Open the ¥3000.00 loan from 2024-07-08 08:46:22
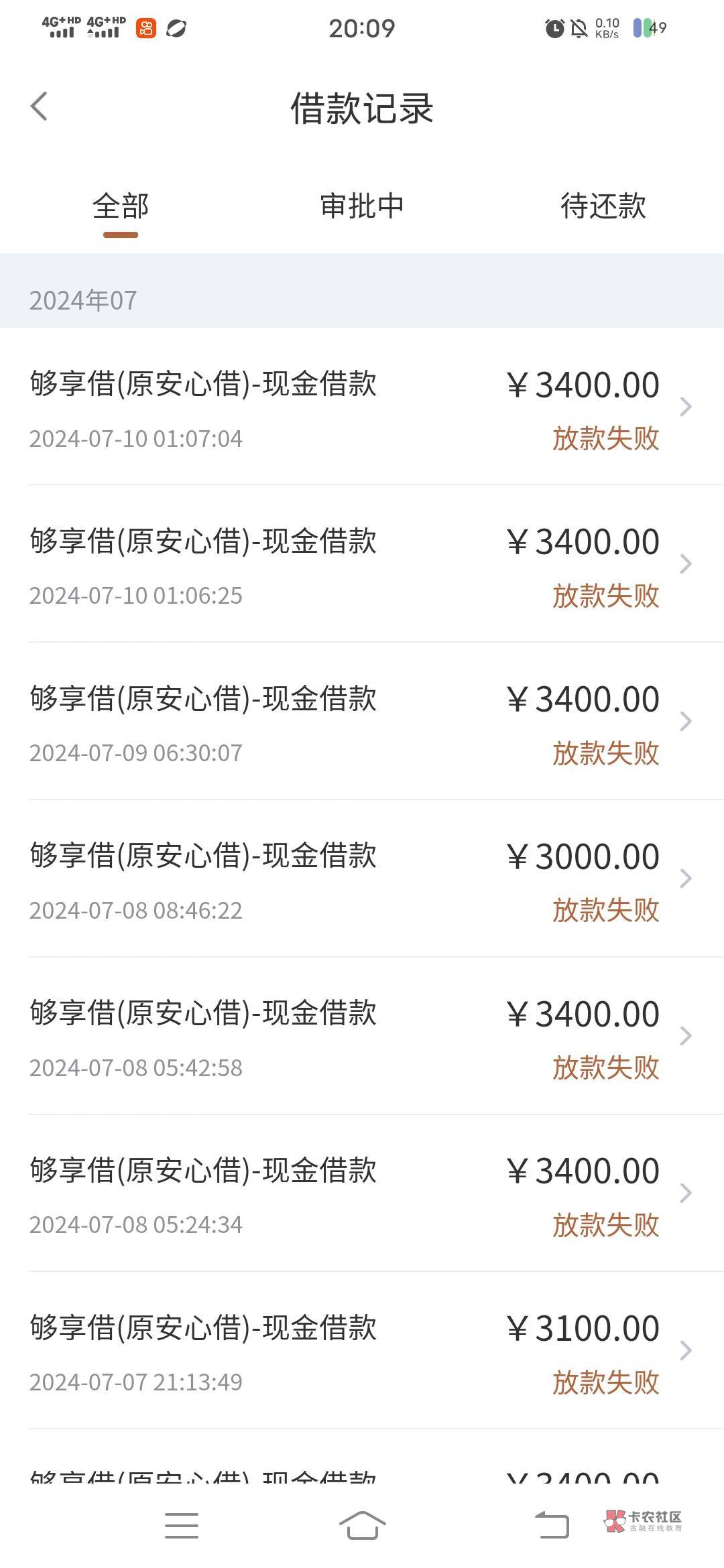Screen dimensions: 724x1568 point(362,878)
